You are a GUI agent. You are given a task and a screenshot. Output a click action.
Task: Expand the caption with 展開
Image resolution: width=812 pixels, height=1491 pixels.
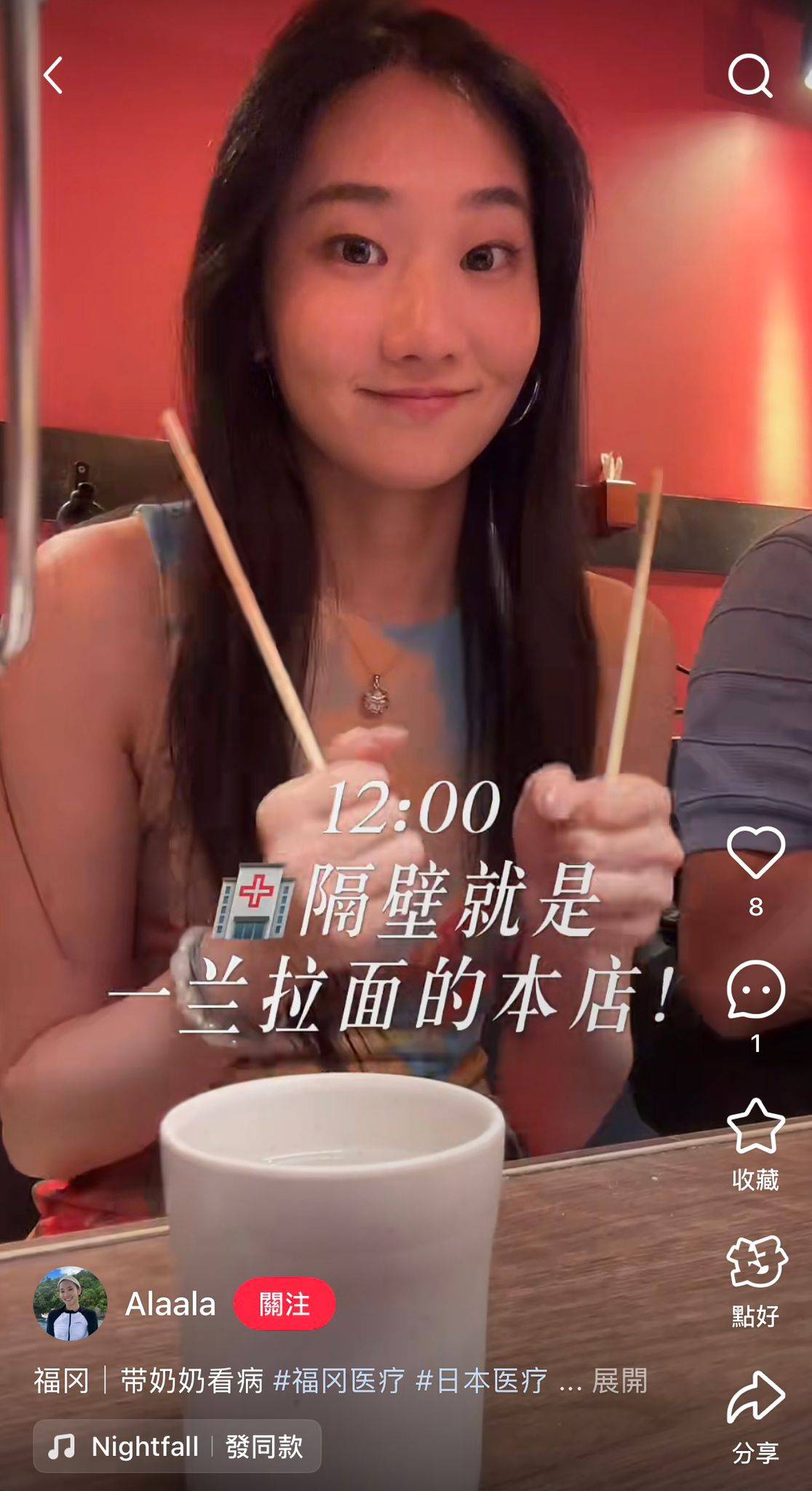point(620,1381)
